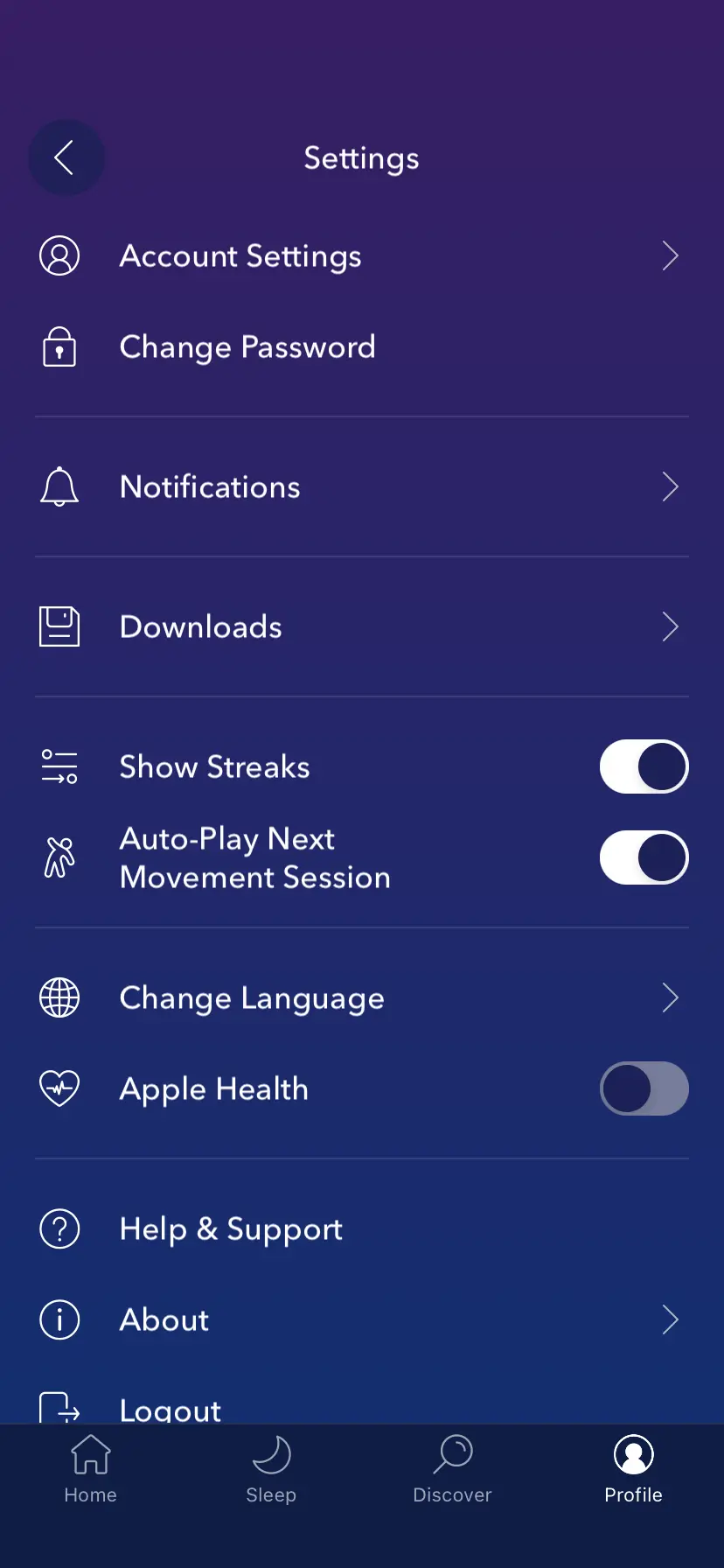The width and height of the screenshot is (724, 1568).
Task: Open Change Password
Action: pyautogui.click(x=362, y=347)
